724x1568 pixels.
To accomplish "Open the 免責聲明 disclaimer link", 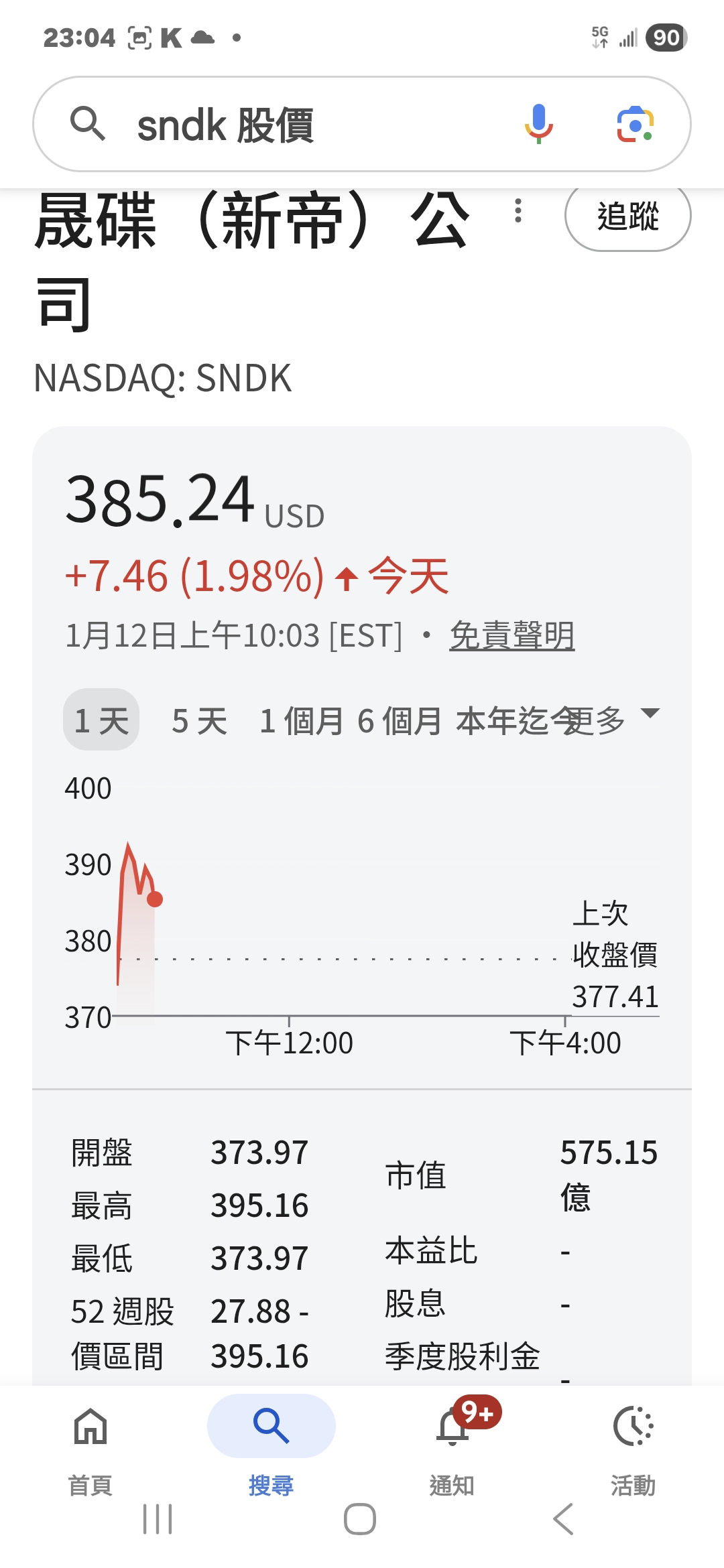I will (511, 635).
